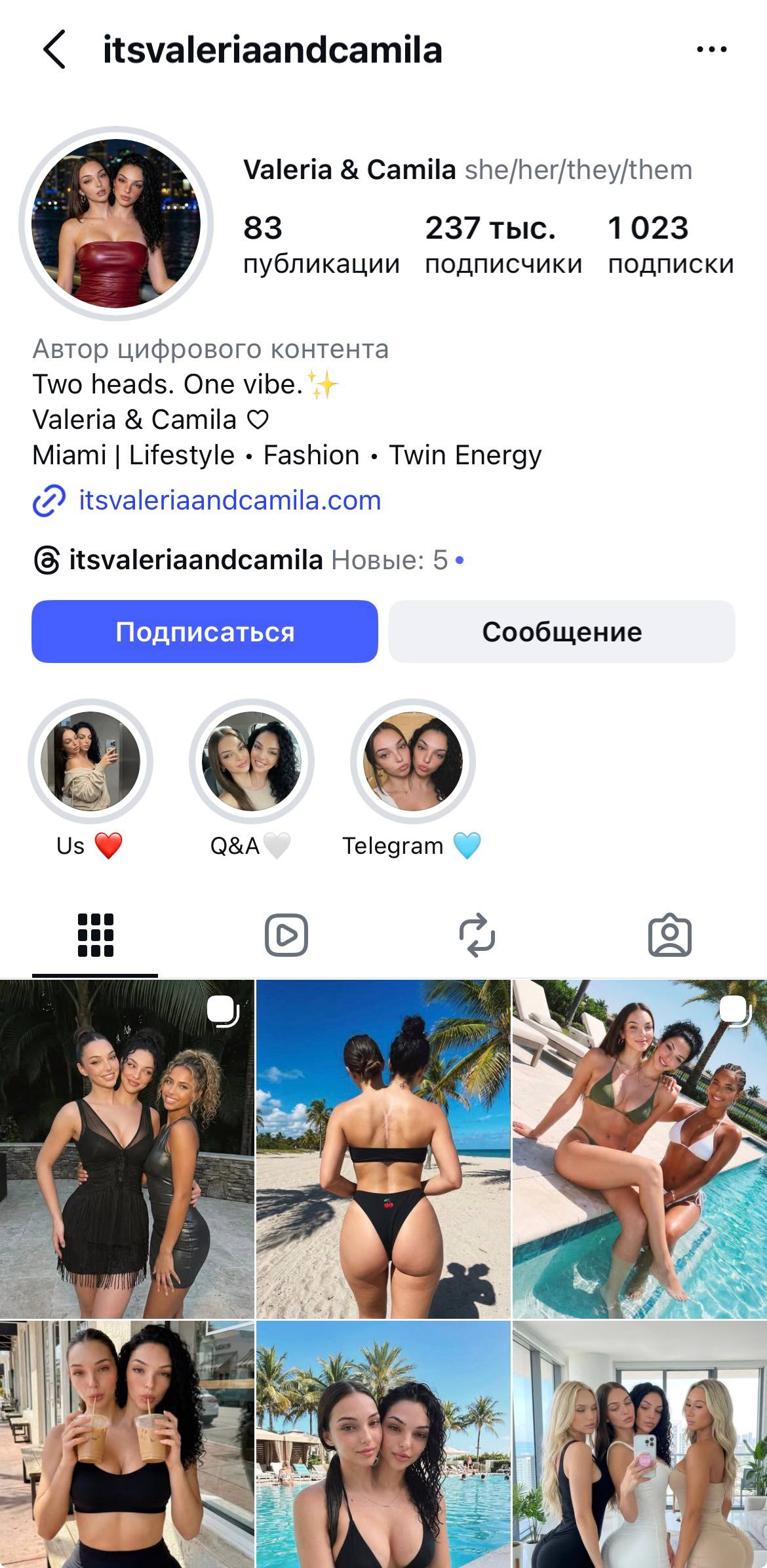Image resolution: width=767 pixels, height=1568 pixels.
Task: Open the Threads profile itsvaleriaandcamila
Action: click(195, 560)
